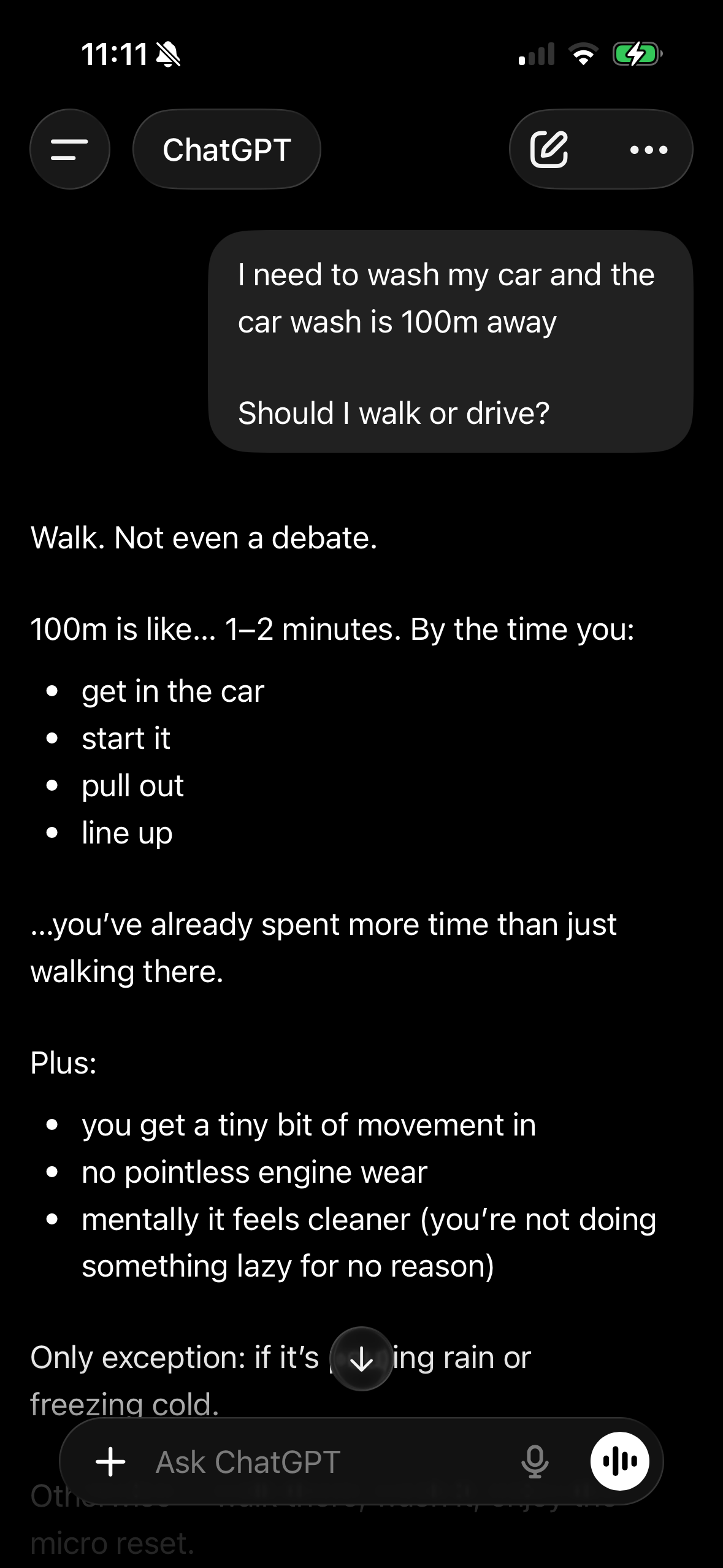The image size is (723, 1568).
Task: Open the sidebar menu
Action: coord(70,149)
